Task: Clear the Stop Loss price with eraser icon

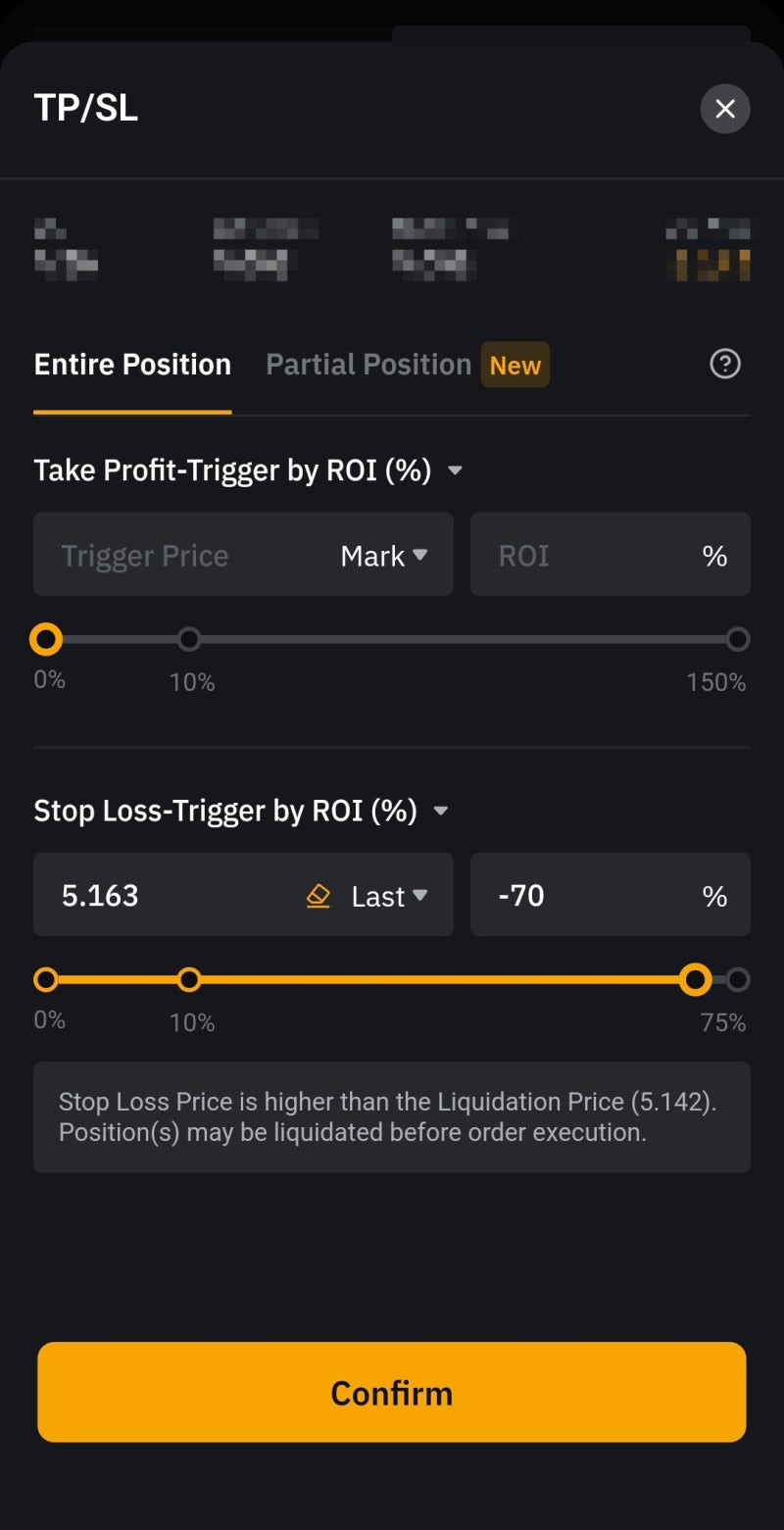Action: tap(318, 896)
